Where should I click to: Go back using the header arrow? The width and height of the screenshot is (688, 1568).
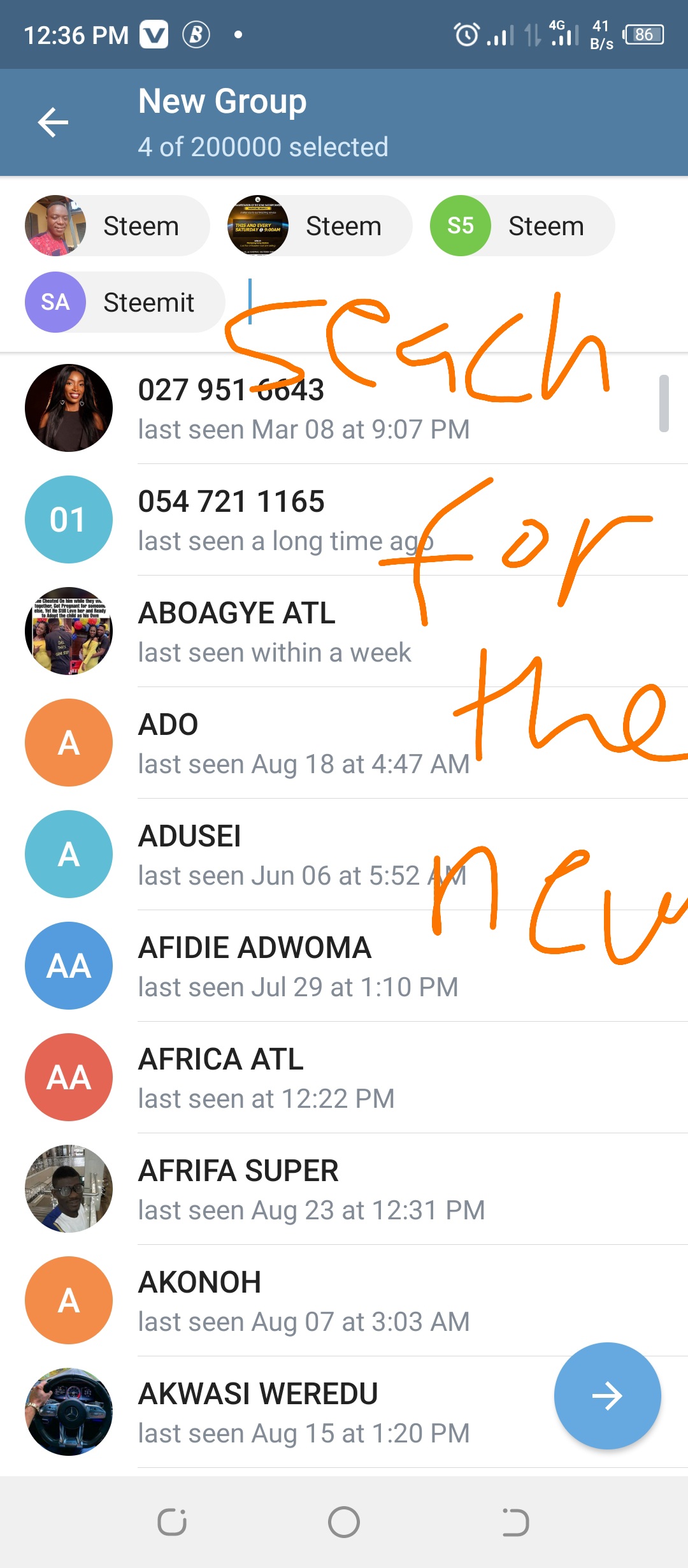(x=53, y=122)
